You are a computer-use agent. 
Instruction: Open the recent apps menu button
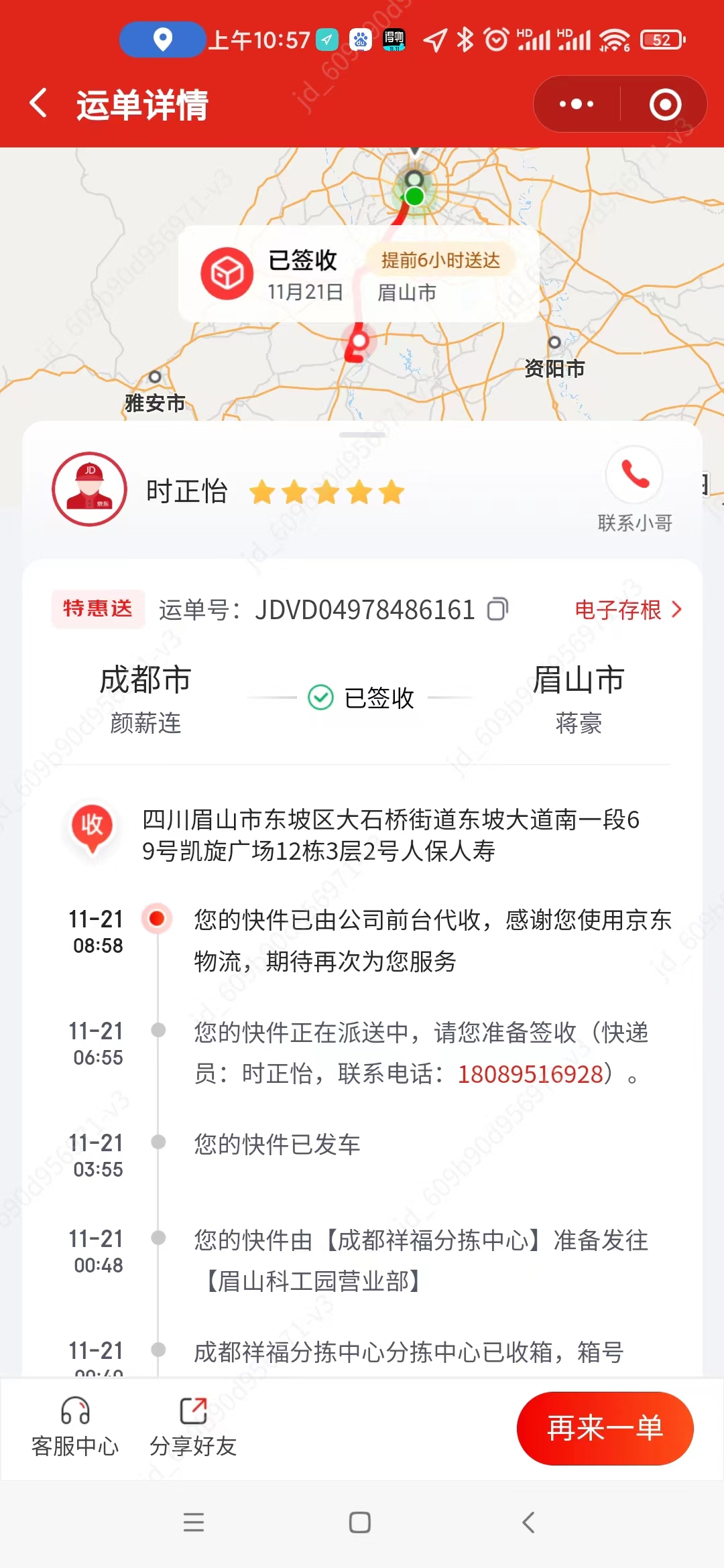tap(194, 1522)
